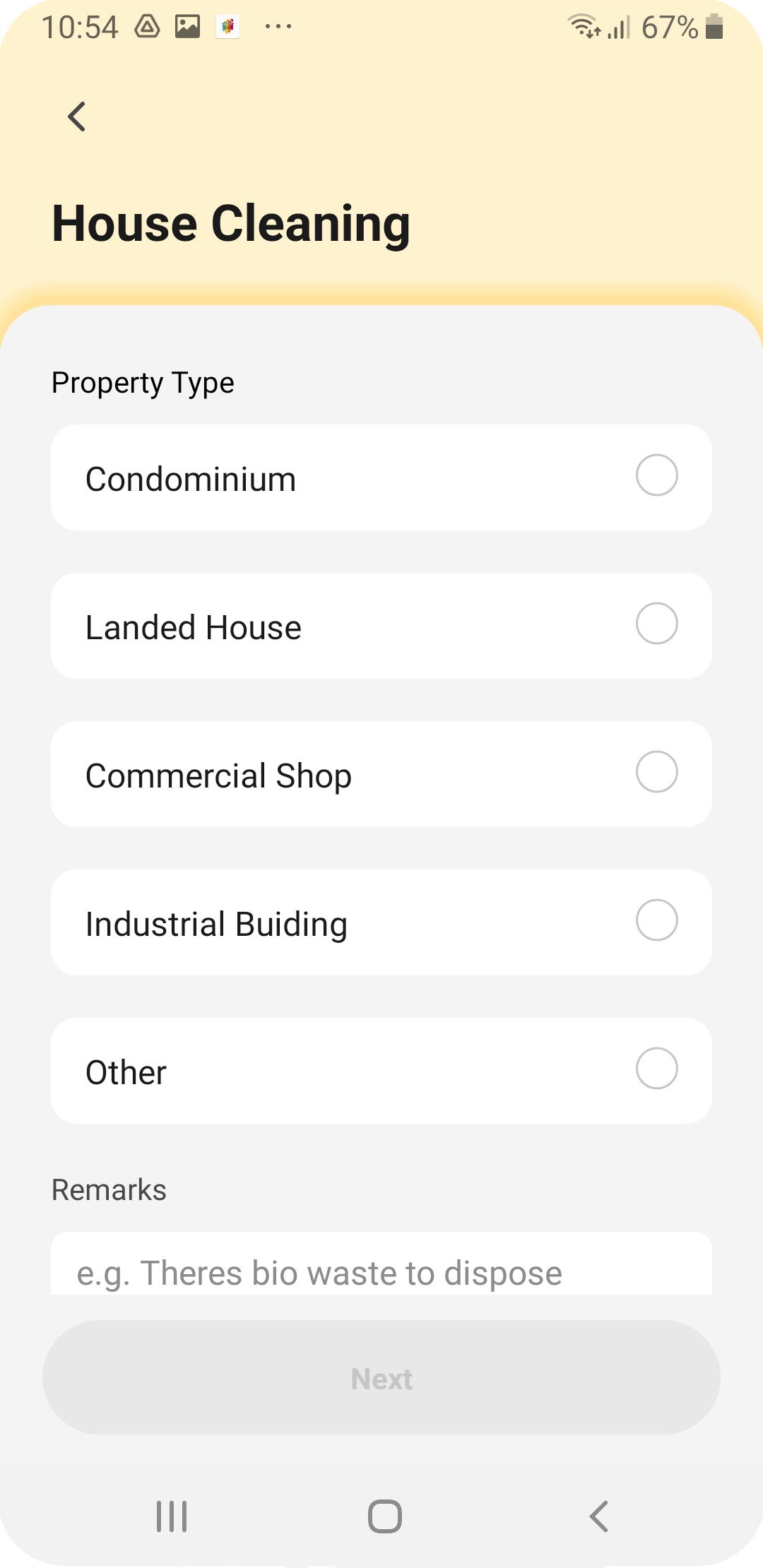Screen dimensions: 763x1568
Task: Tap the House Cleaning title
Action: [x=230, y=222]
